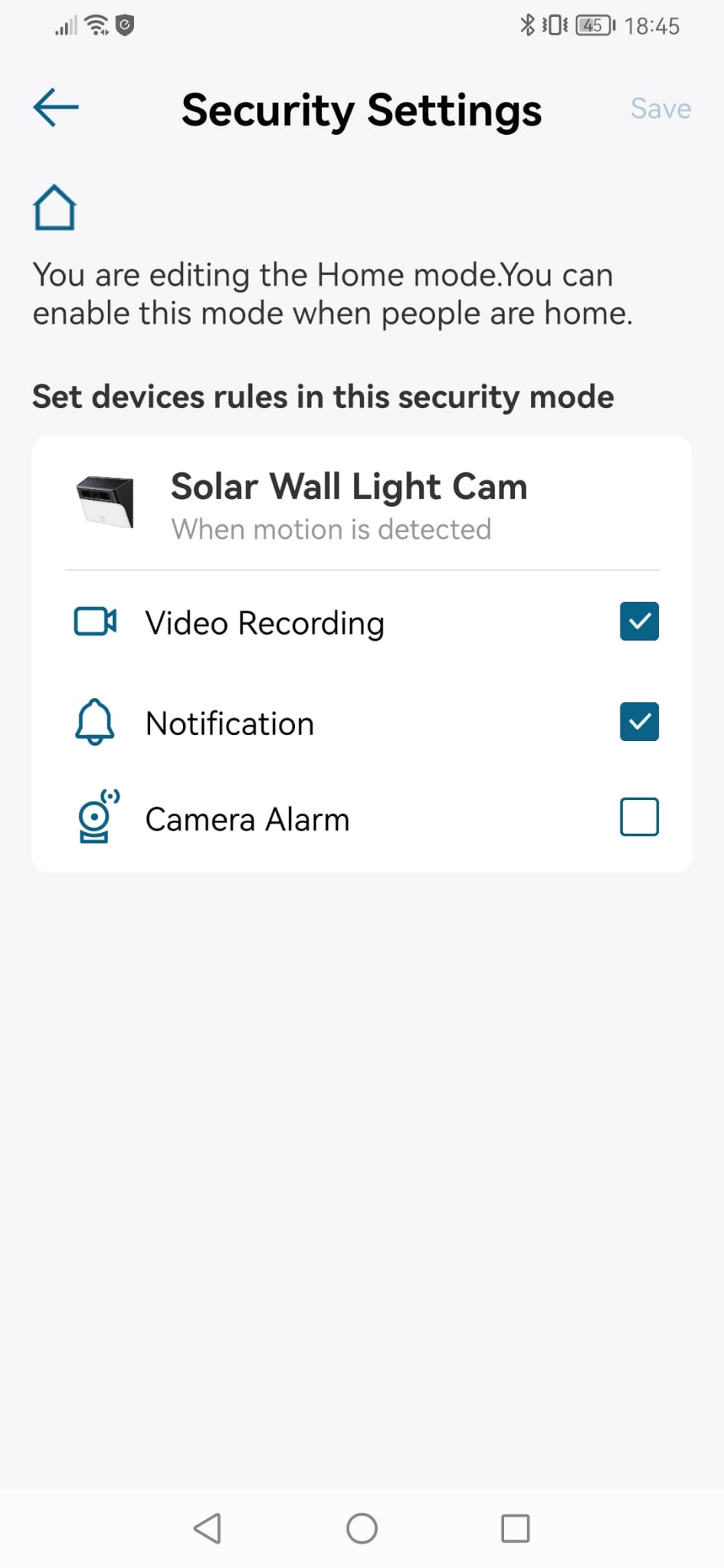This screenshot has width=724, height=1568.
Task: Go back using the top-left arrow
Action: pyautogui.click(x=56, y=107)
